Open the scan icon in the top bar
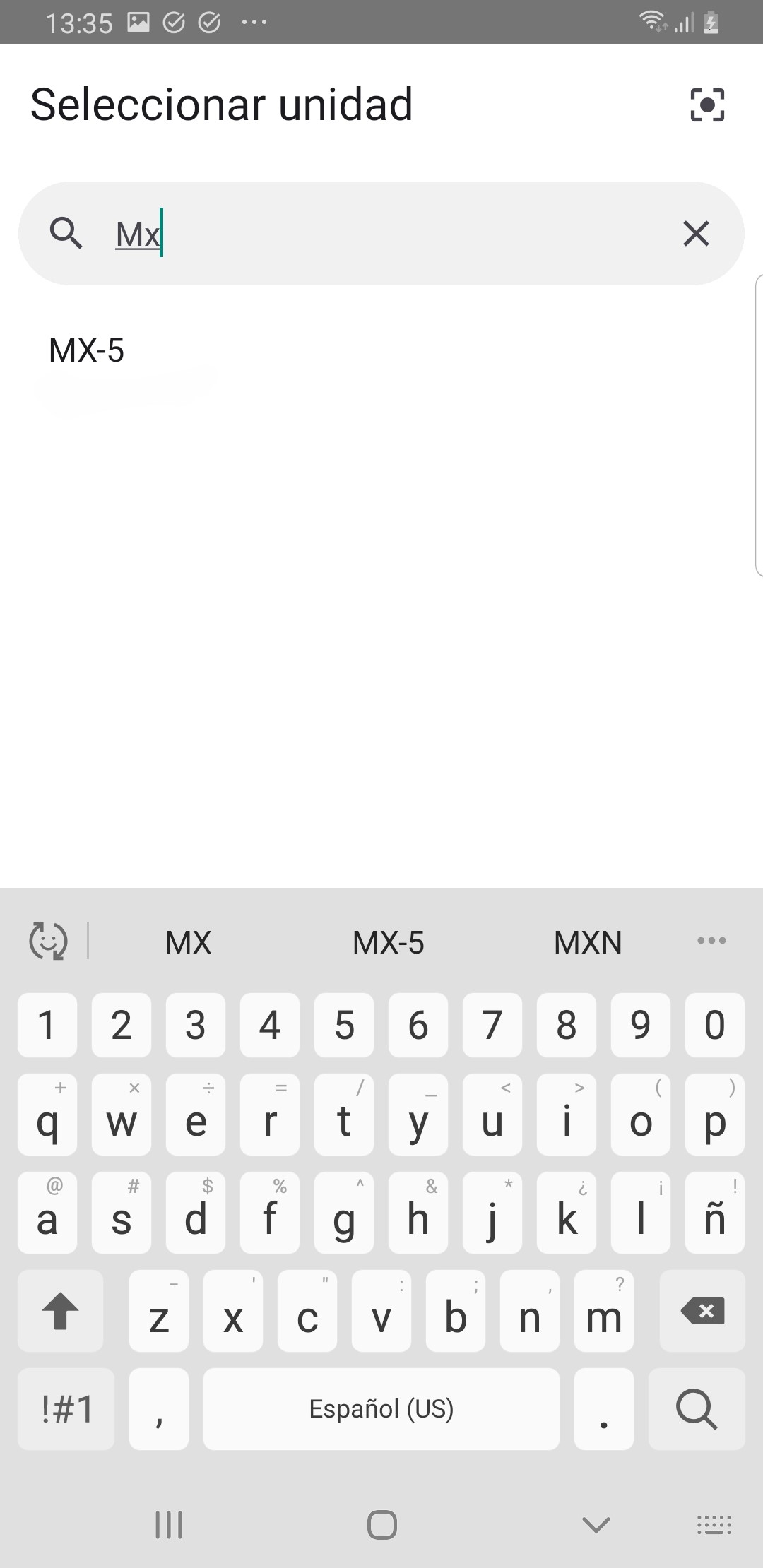This screenshot has width=763, height=1568. coord(706,105)
